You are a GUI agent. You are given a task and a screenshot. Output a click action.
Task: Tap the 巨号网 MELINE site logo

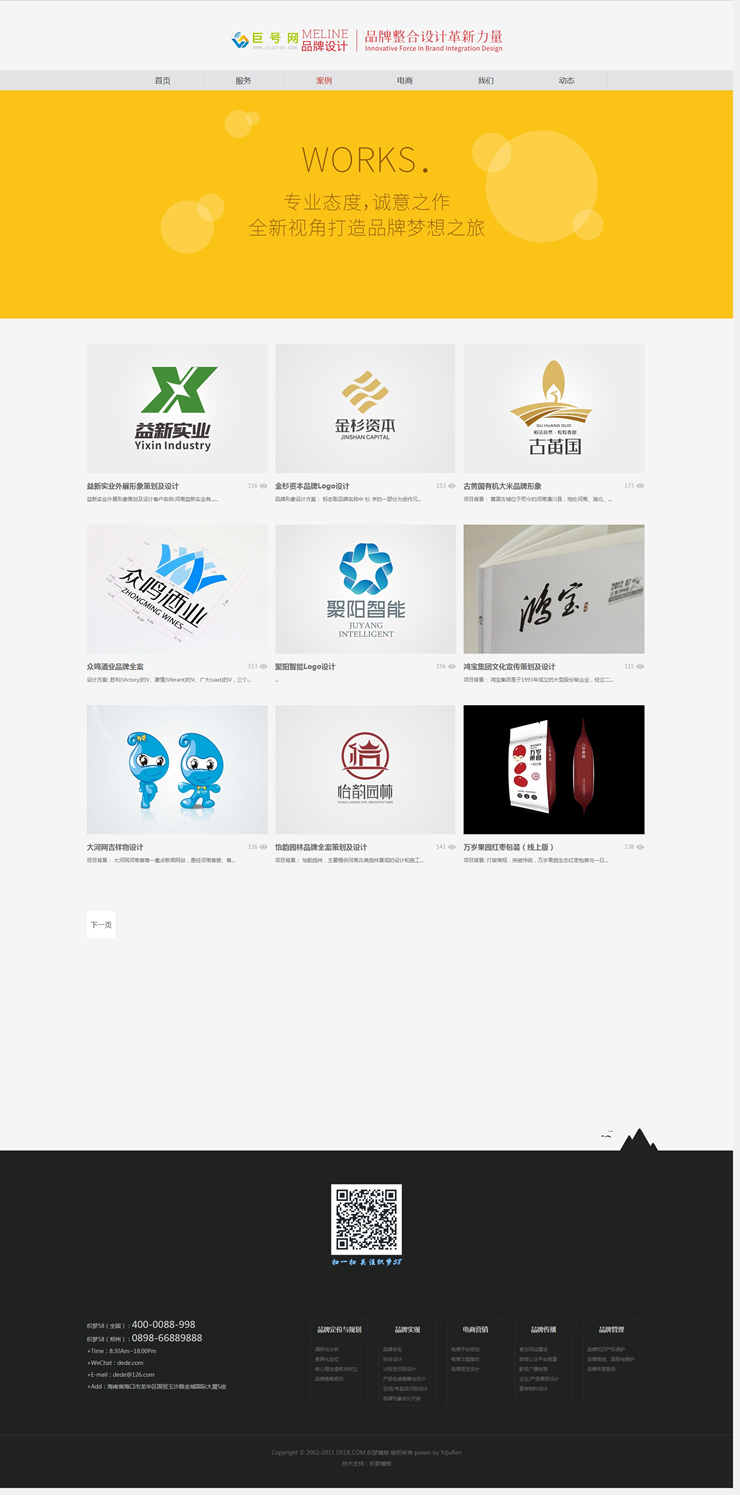[290, 40]
